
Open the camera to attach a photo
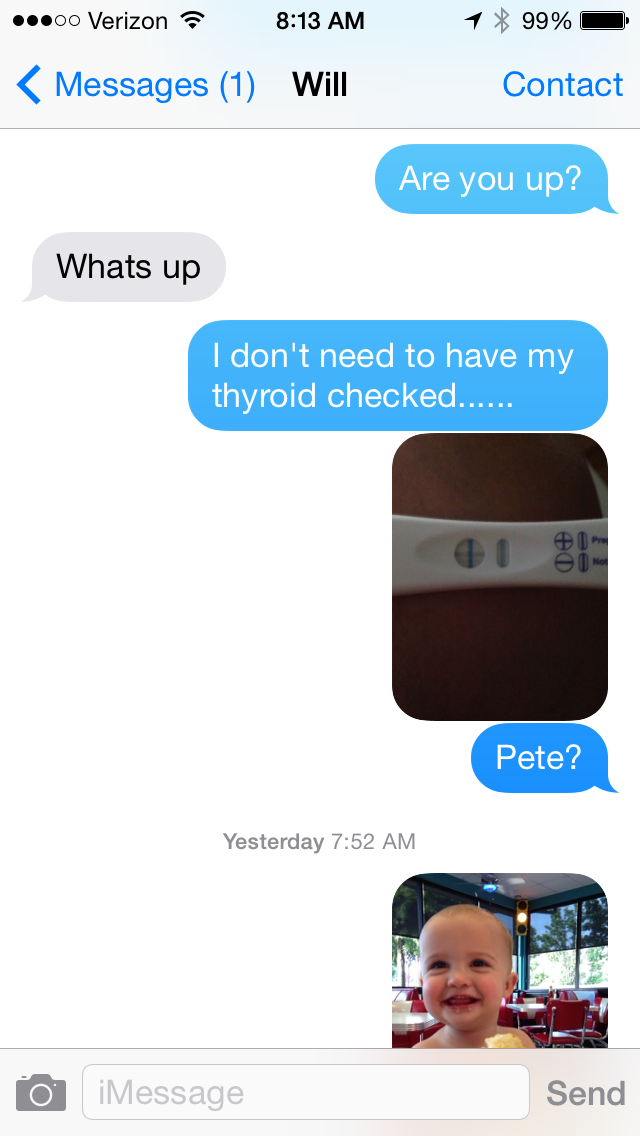point(41,1092)
